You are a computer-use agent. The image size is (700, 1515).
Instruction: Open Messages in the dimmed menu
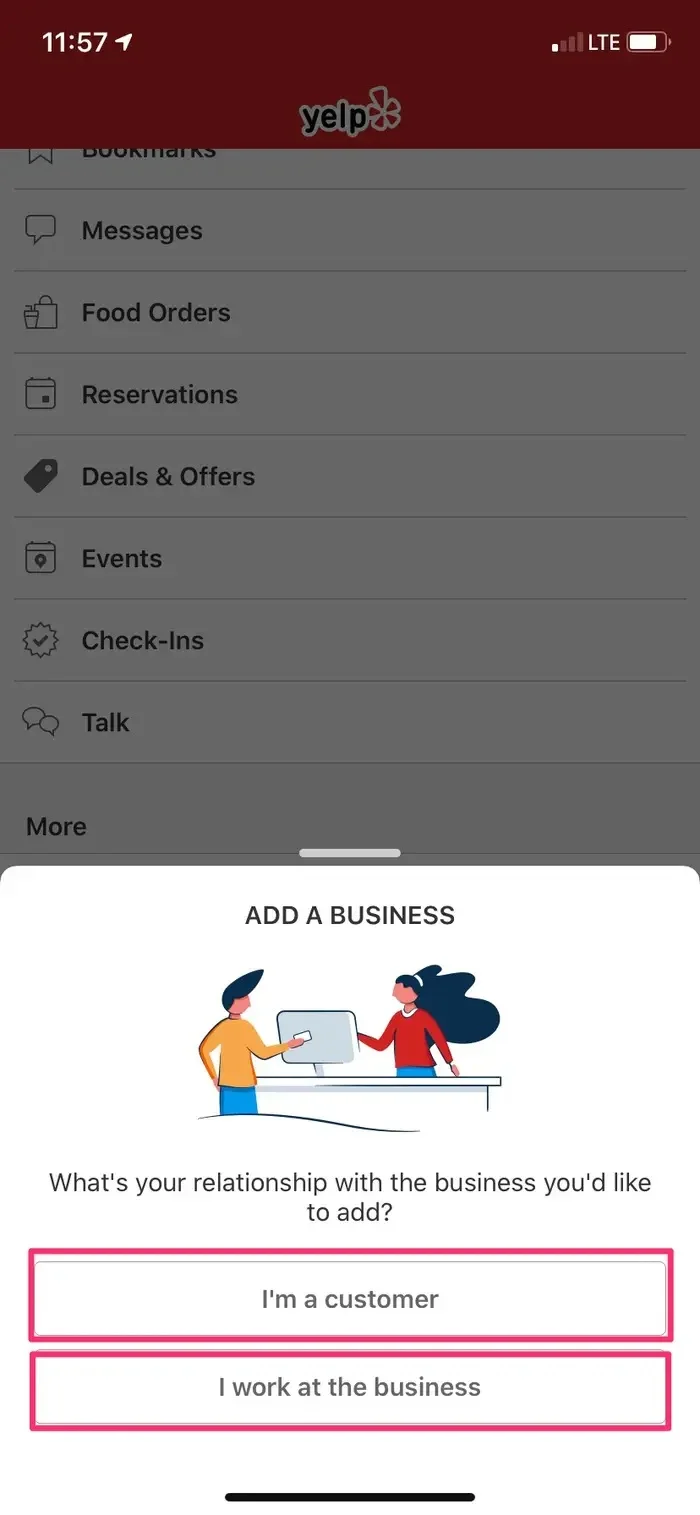(x=142, y=231)
